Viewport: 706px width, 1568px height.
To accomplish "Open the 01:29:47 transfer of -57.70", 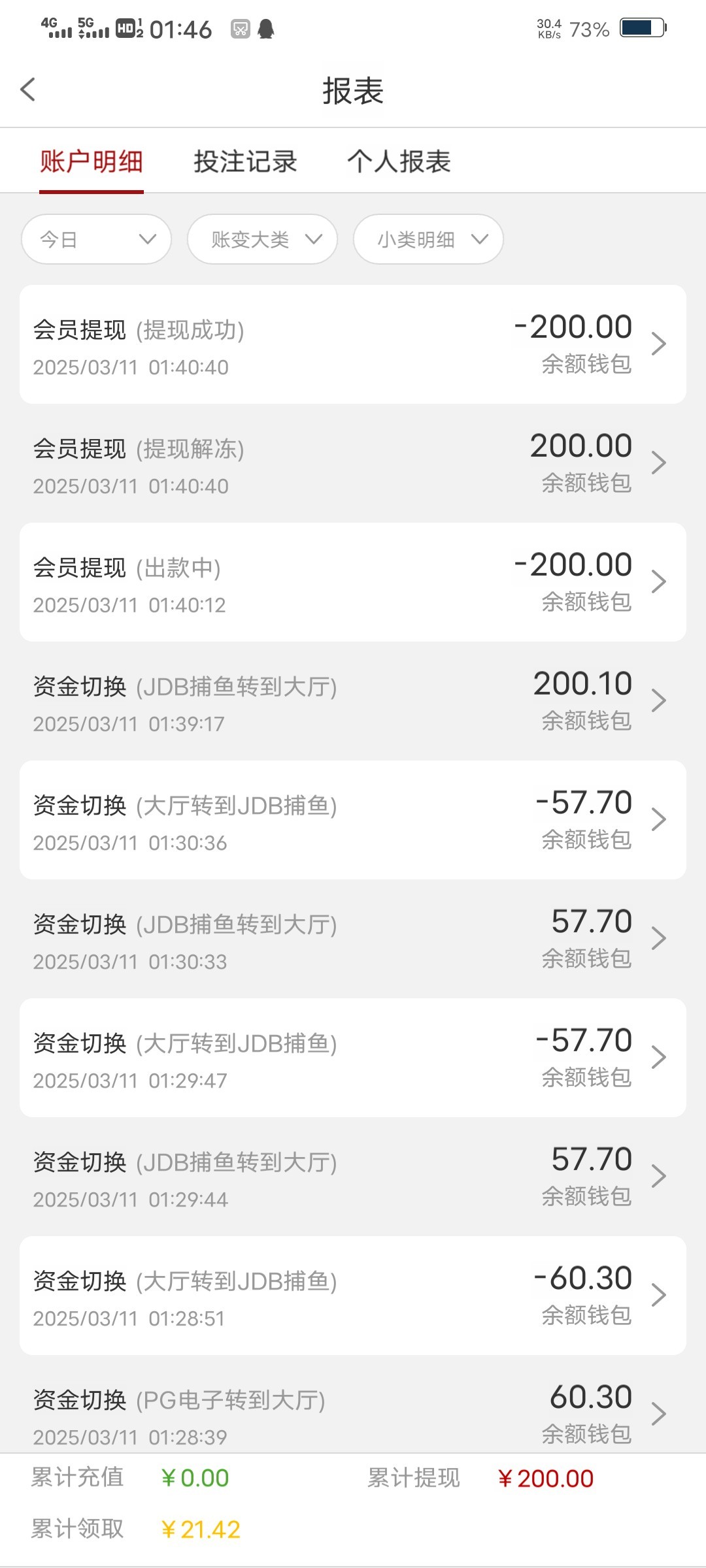I will (353, 1058).
